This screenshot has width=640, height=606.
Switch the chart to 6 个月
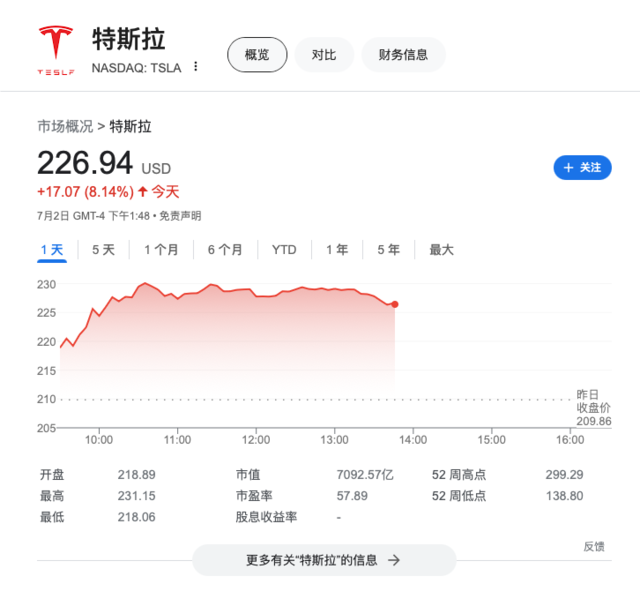[225, 250]
